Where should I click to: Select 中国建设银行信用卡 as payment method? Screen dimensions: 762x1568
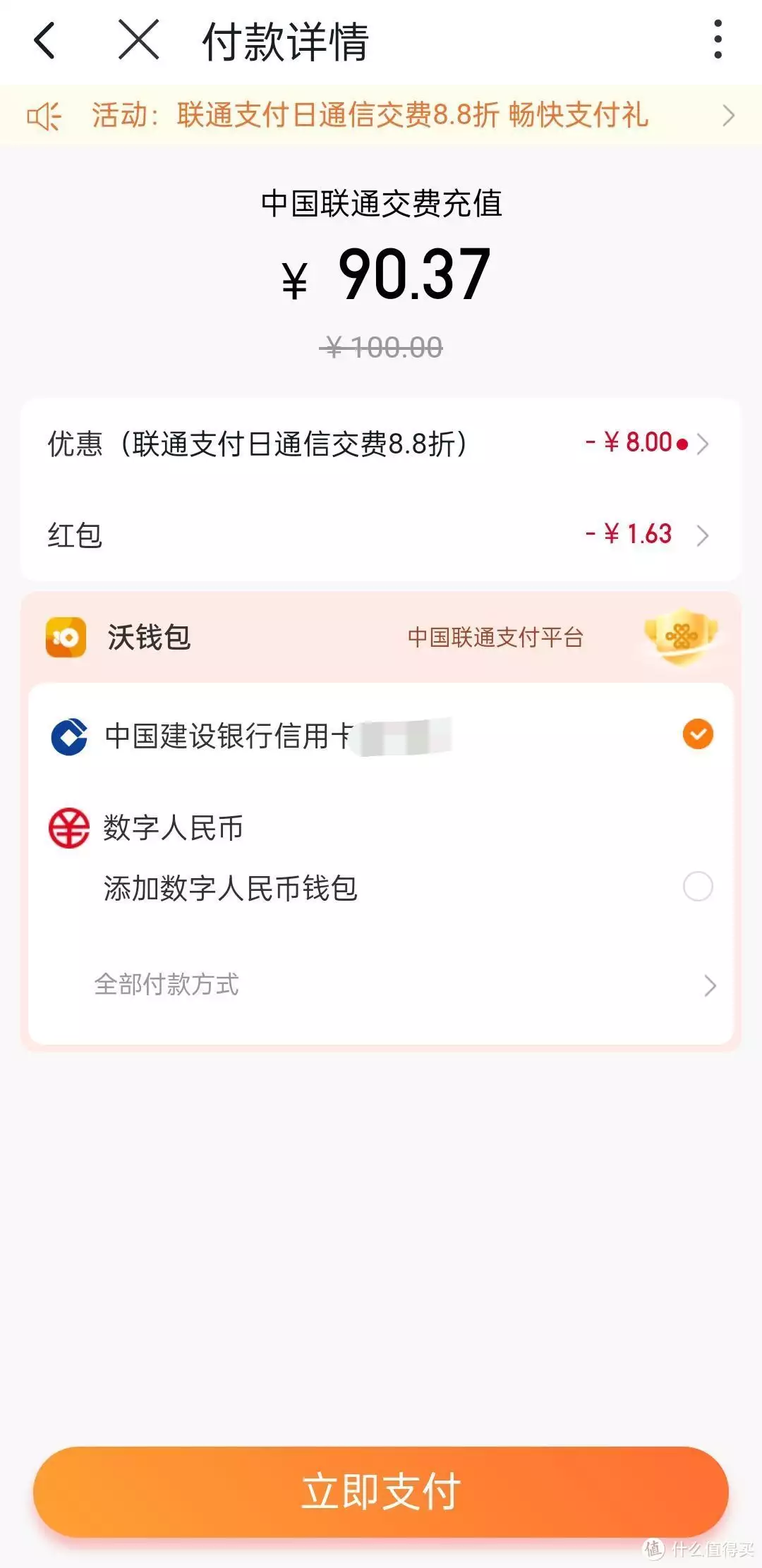[x=381, y=735]
